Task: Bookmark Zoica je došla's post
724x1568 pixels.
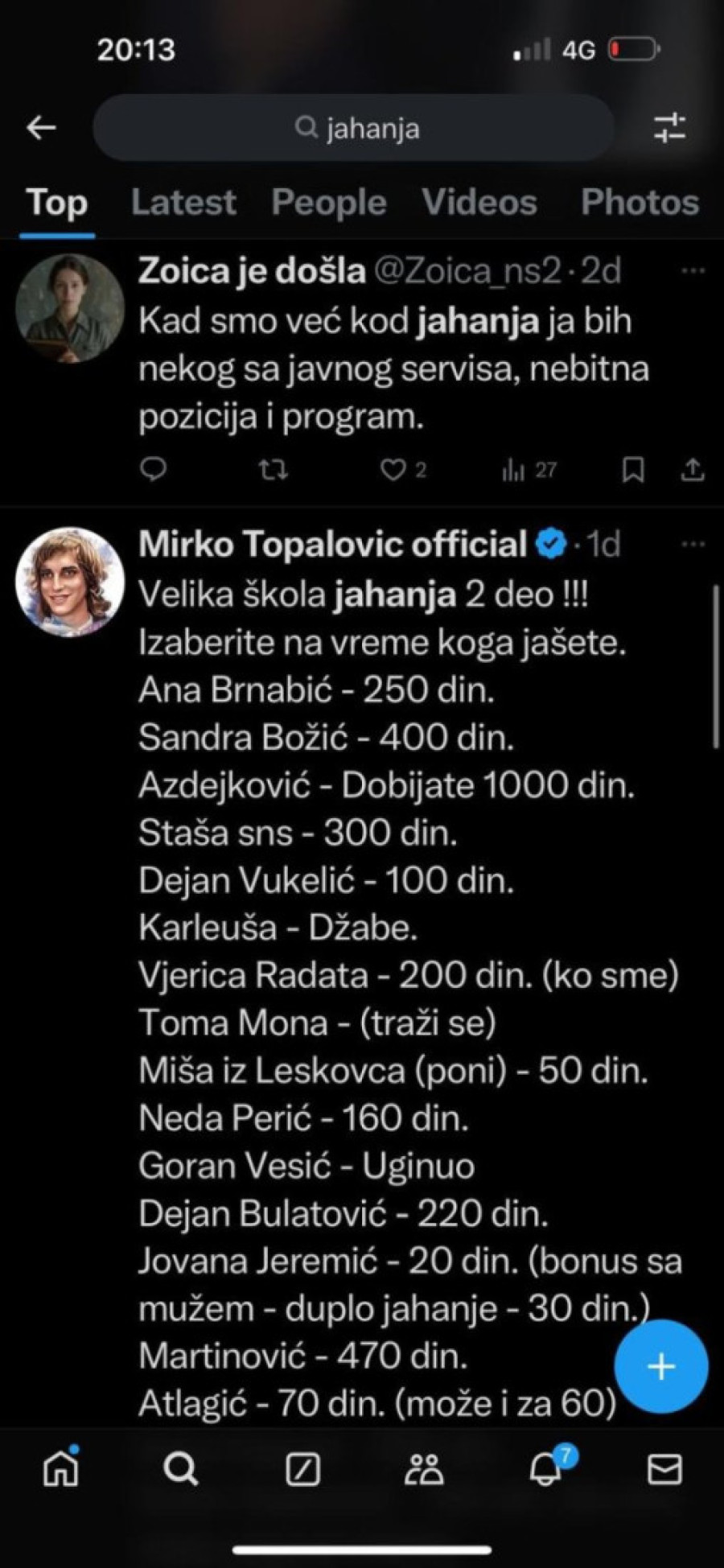Action: 633,469
